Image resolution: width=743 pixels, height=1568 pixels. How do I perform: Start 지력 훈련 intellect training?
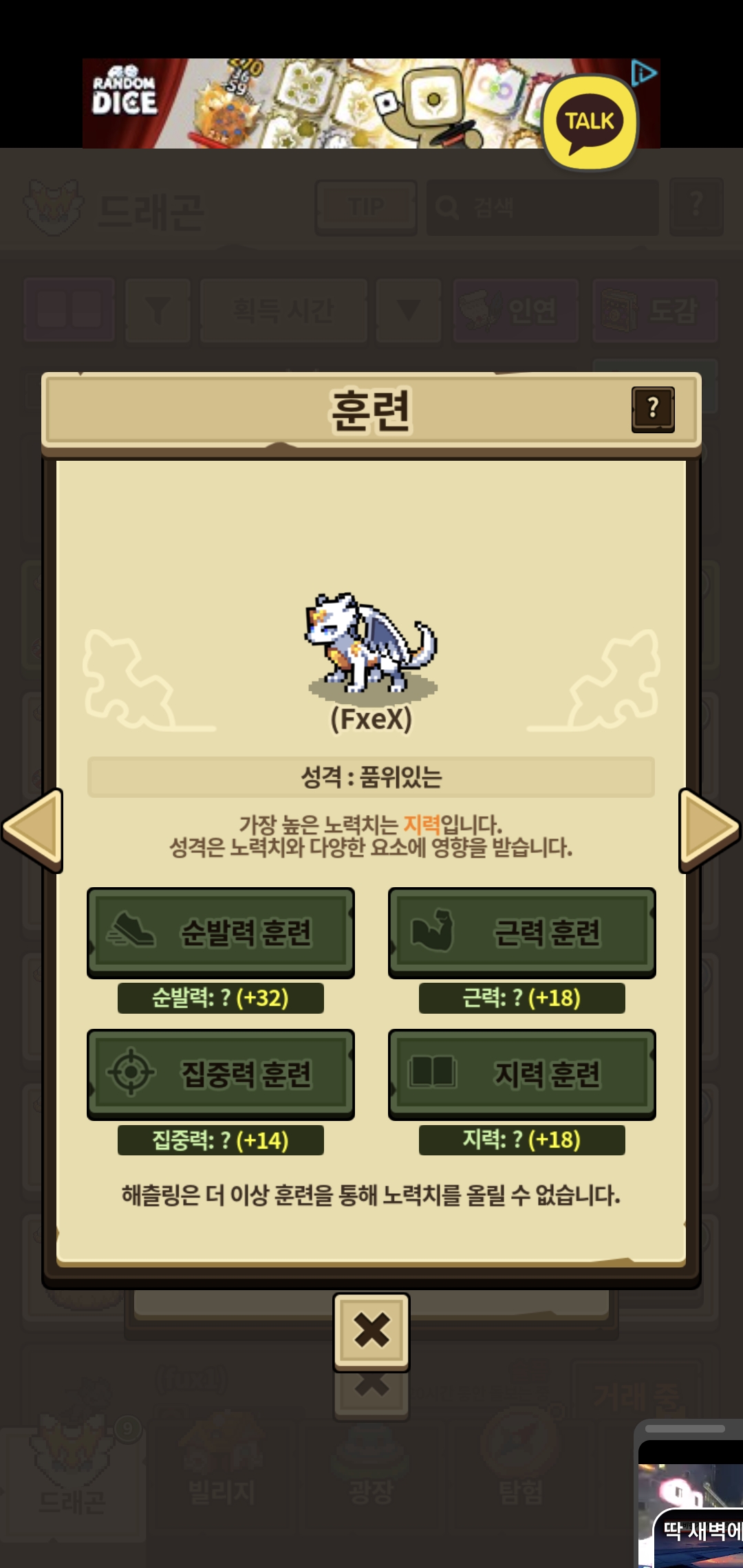tap(521, 1074)
